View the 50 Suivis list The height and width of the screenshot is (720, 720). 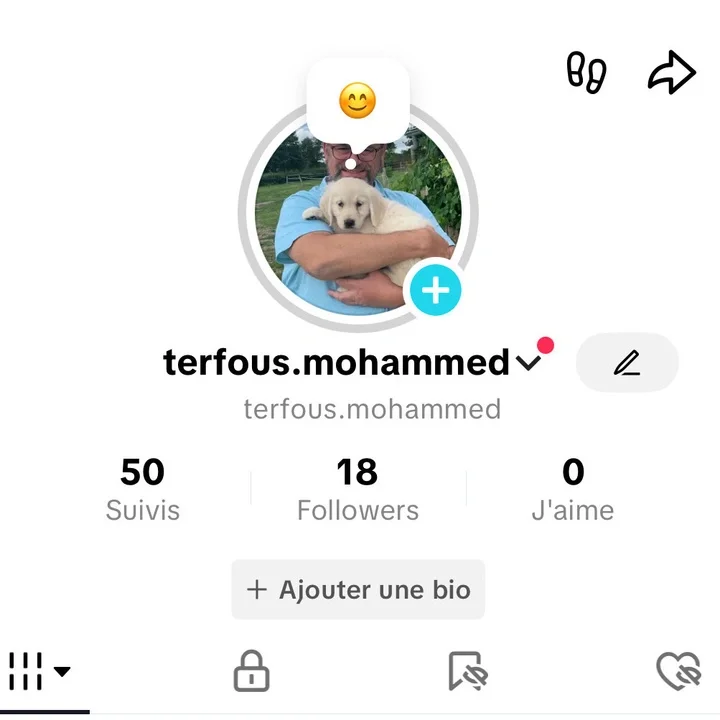pos(143,490)
